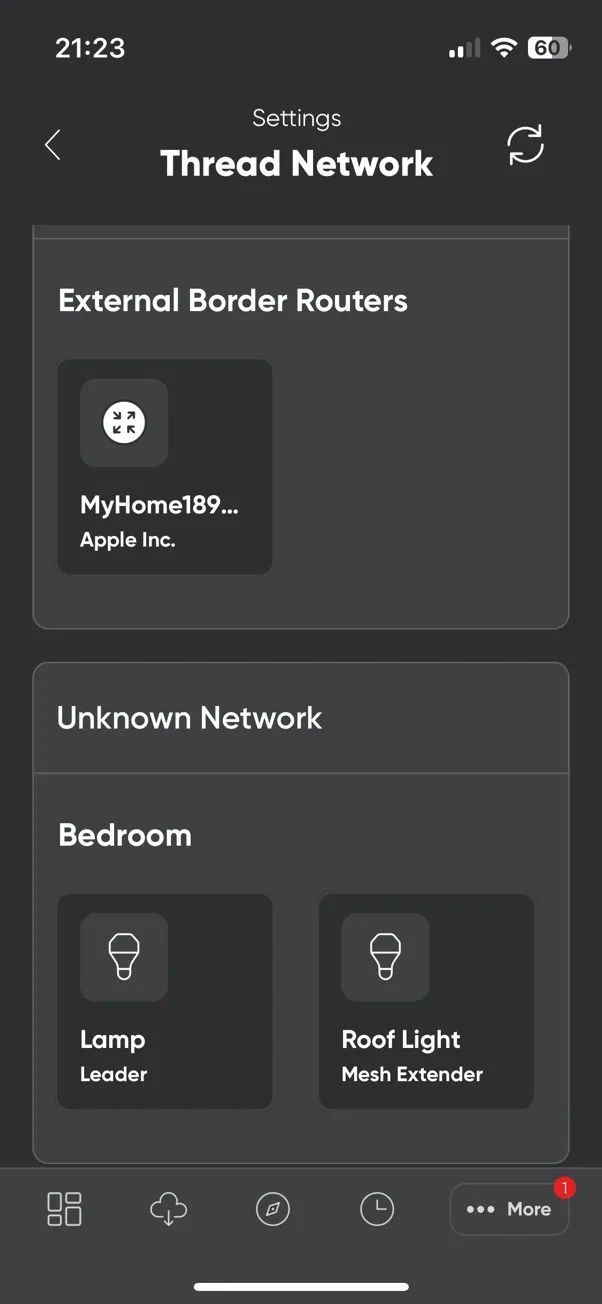This screenshot has height=1304, width=602.
Task: Open the Lamp Leader device card
Action: pyautogui.click(x=165, y=1001)
